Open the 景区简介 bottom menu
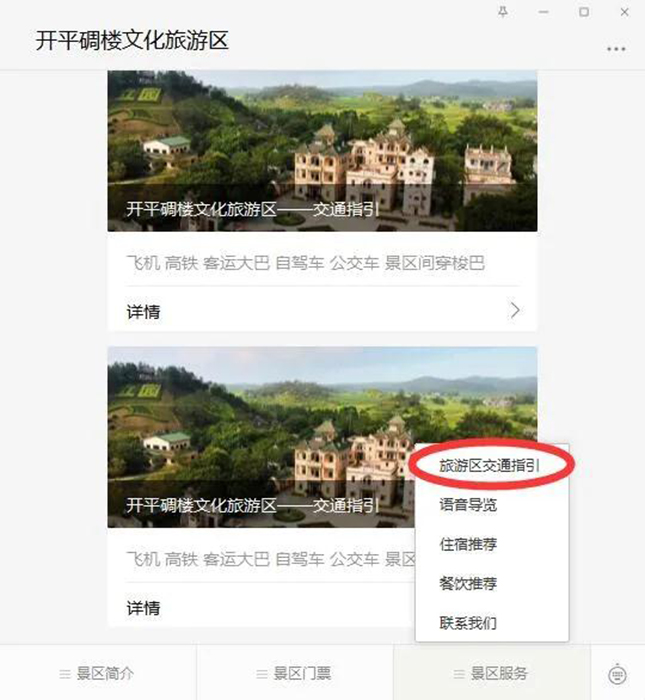The image size is (645, 700). pyautogui.click(x=98, y=673)
